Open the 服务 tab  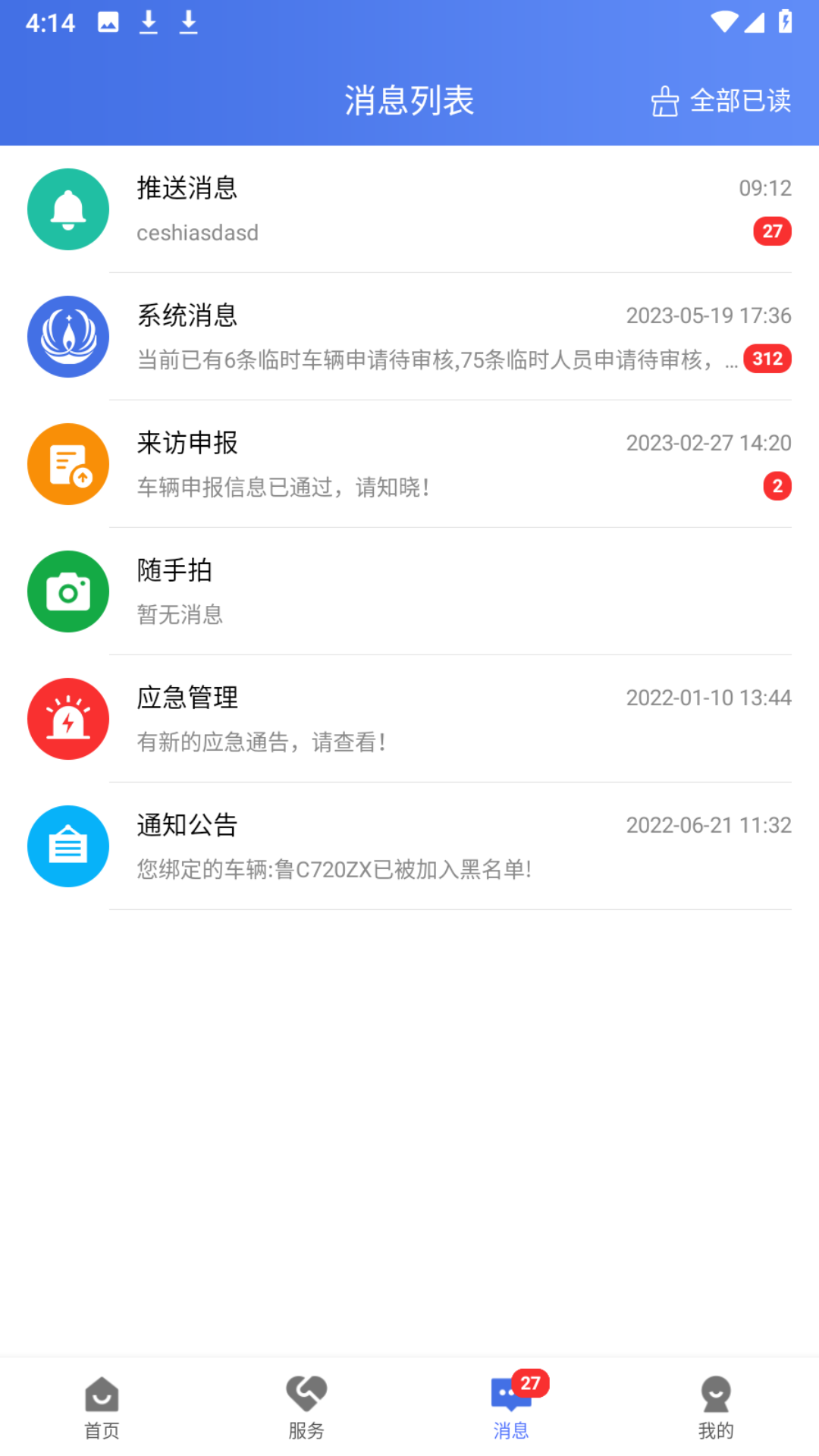(x=306, y=1409)
